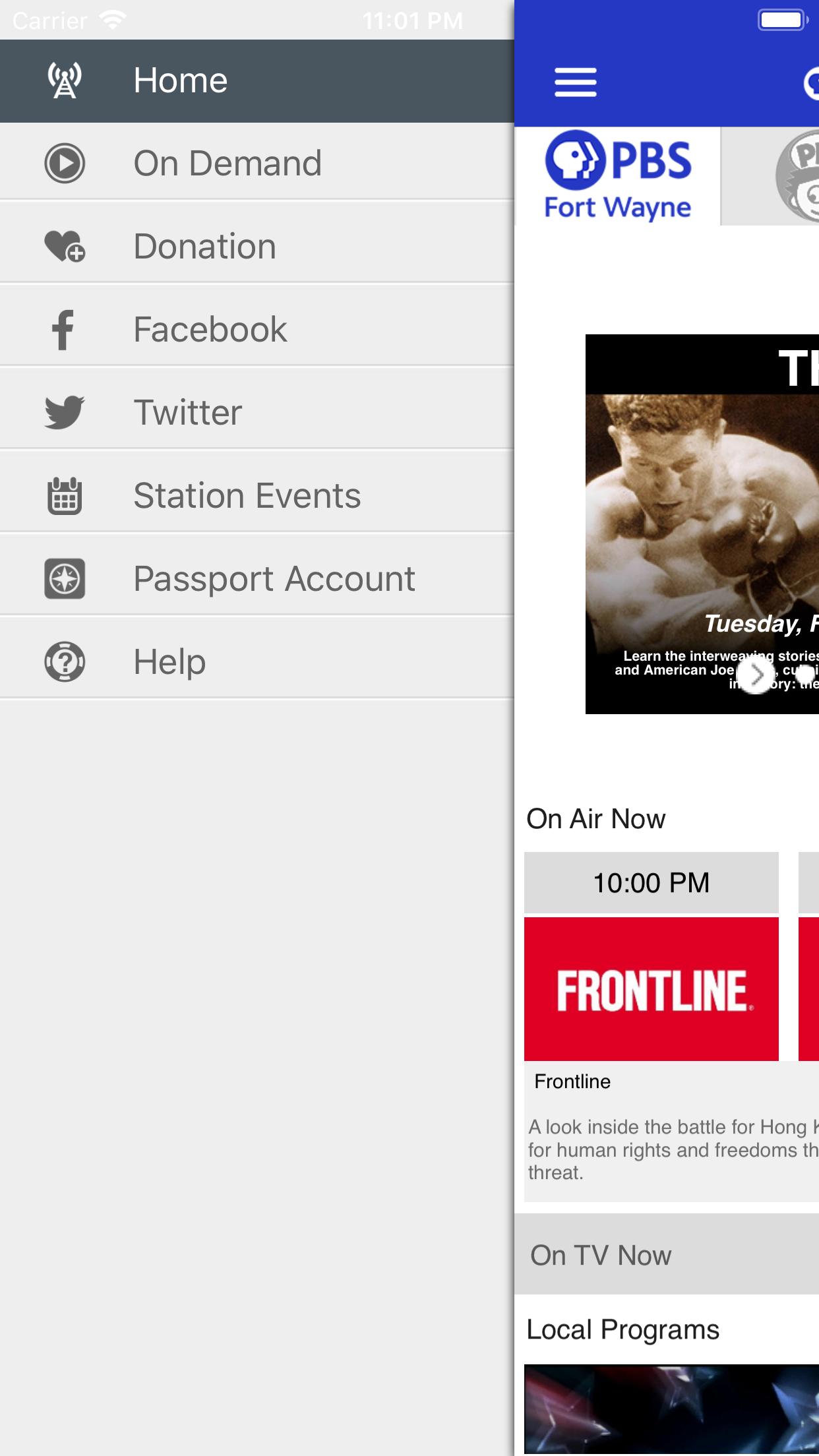Select Home in the side menu
819x1456 pixels.
click(x=257, y=81)
